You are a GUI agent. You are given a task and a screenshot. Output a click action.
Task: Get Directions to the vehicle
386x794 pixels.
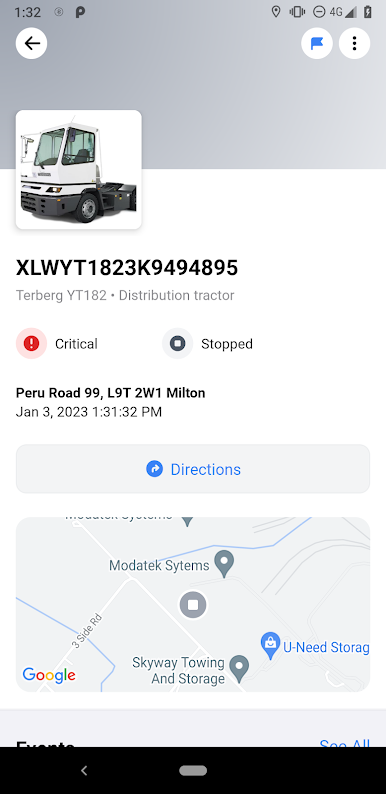[193, 469]
